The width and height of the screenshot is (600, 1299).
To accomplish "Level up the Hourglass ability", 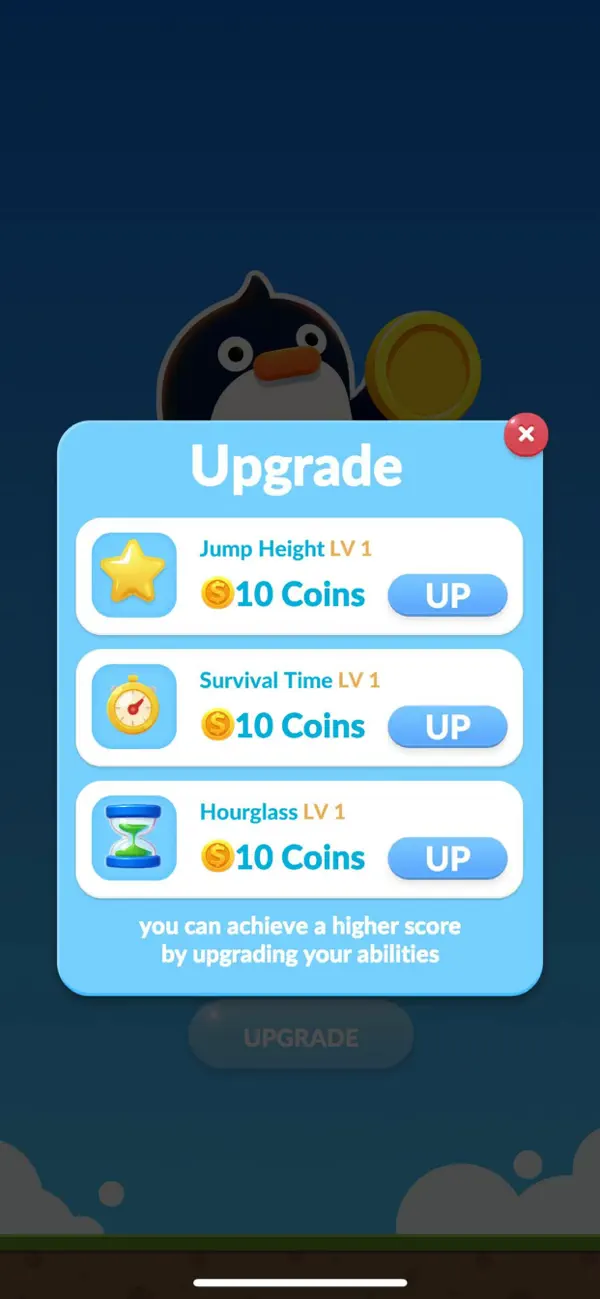I will tap(447, 859).
